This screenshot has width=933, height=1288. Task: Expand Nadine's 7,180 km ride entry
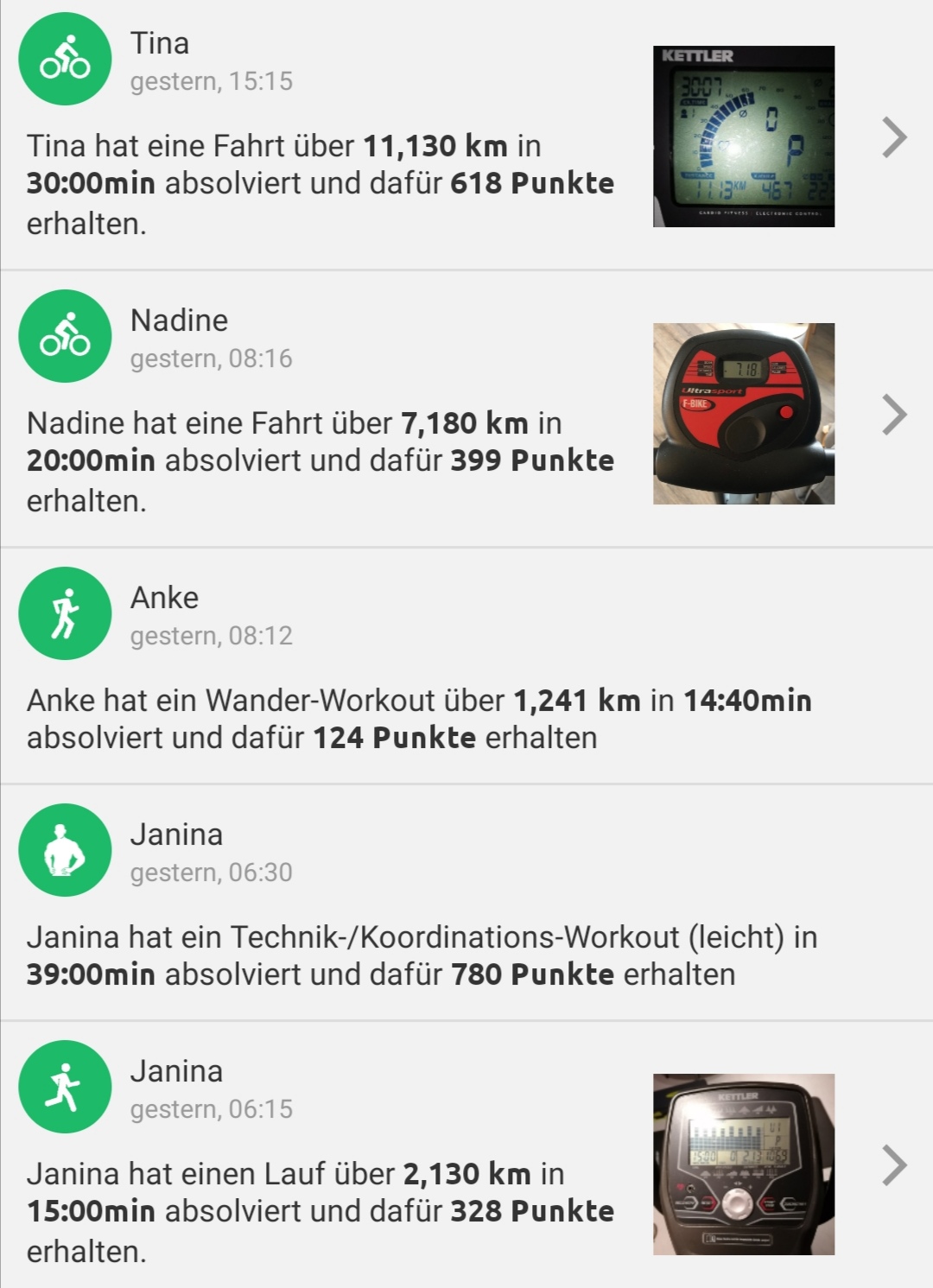[896, 415]
